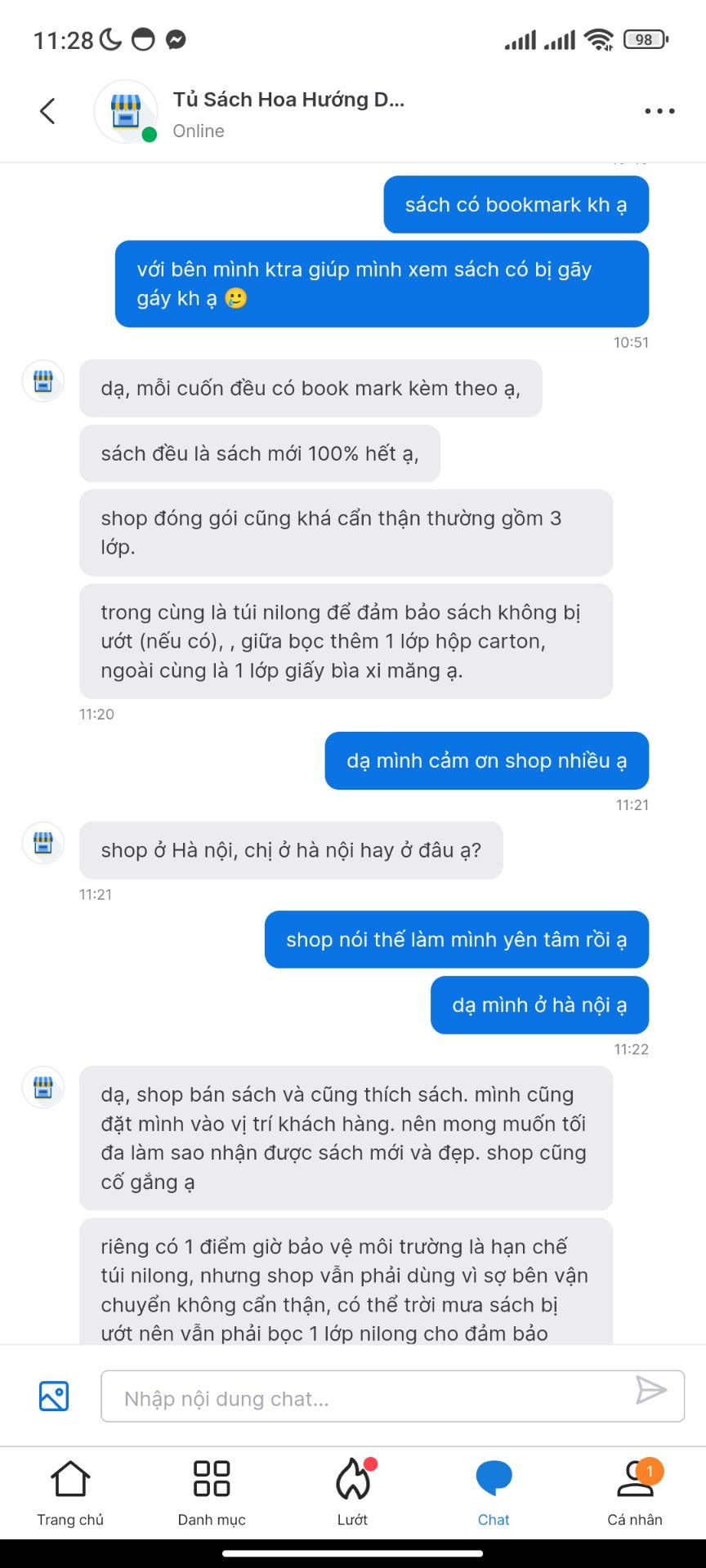Tap the Lướt flame icon with notification dot

click(351, 1480)
